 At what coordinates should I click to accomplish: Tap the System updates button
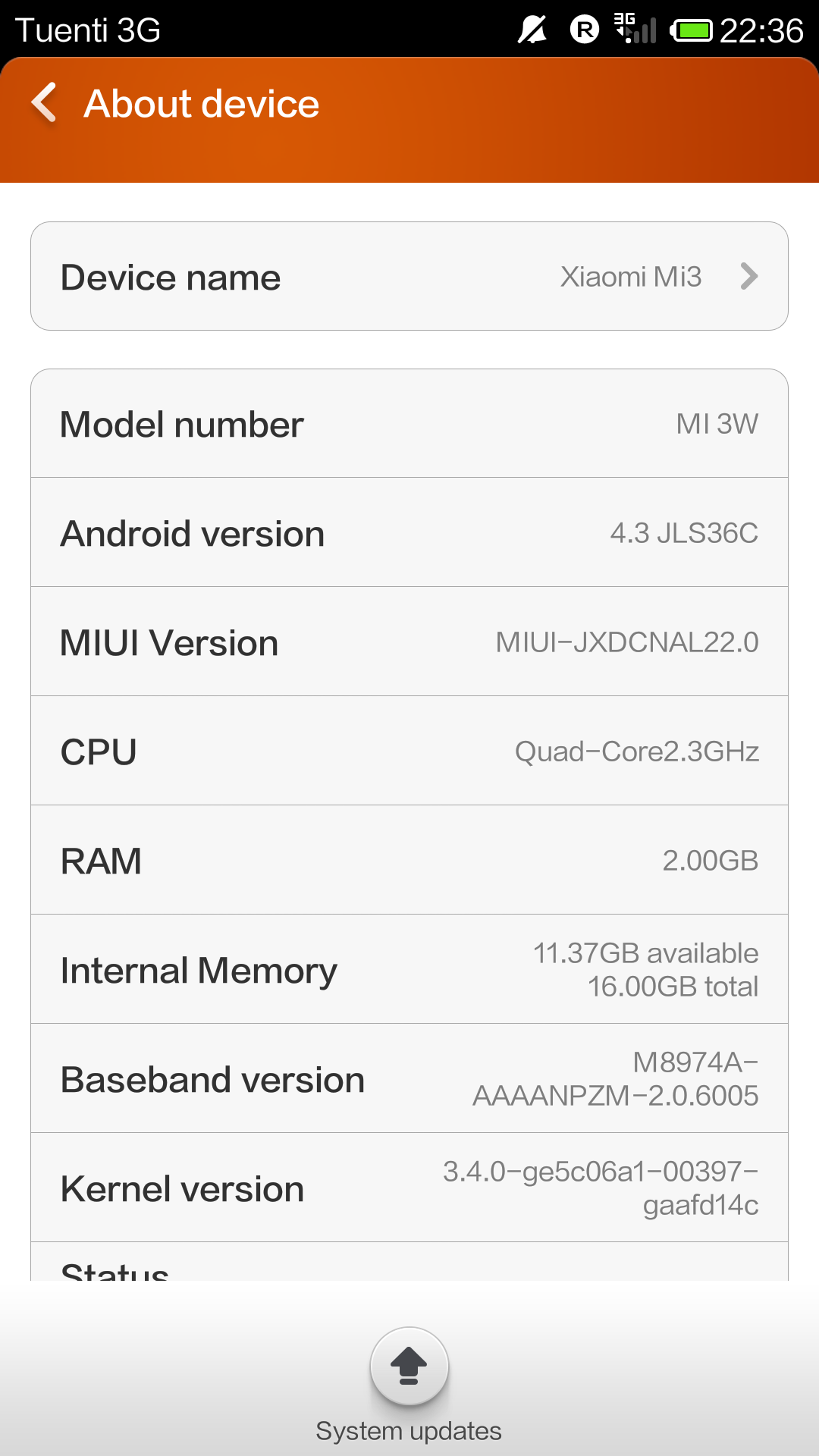(x=409, y=1367)
